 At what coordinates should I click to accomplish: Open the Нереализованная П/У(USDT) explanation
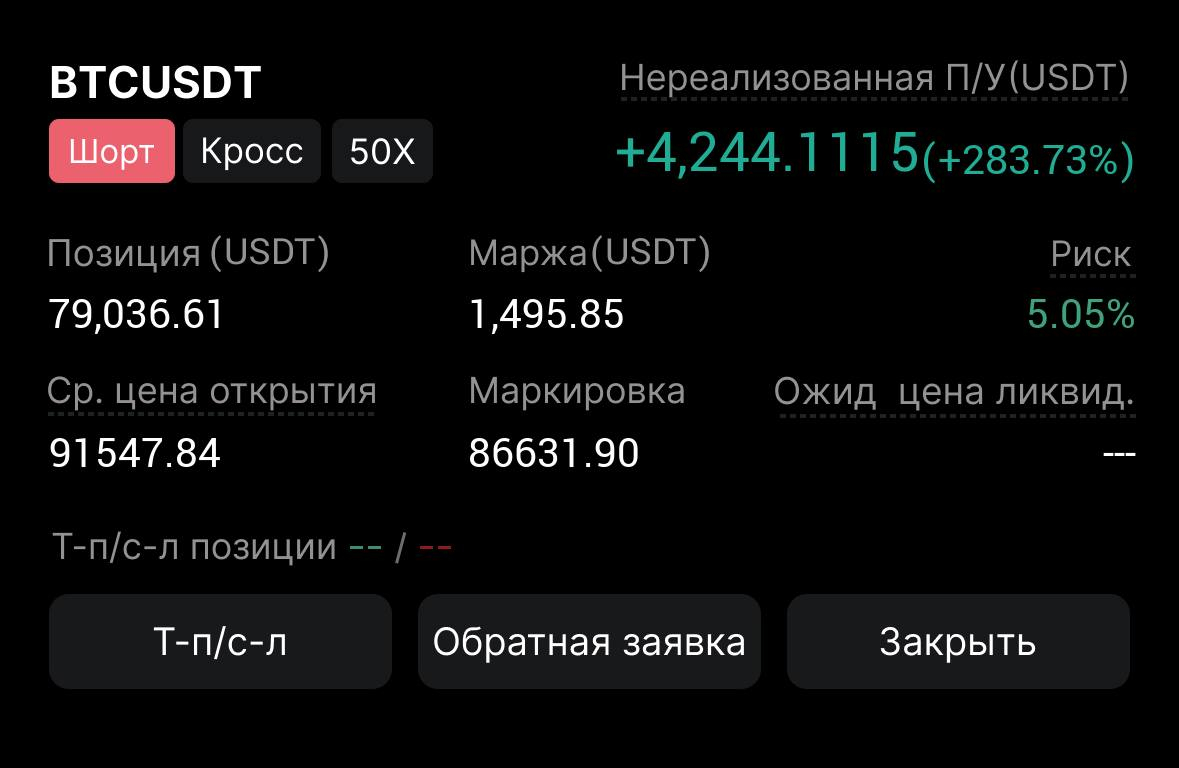tap(873, 78)
